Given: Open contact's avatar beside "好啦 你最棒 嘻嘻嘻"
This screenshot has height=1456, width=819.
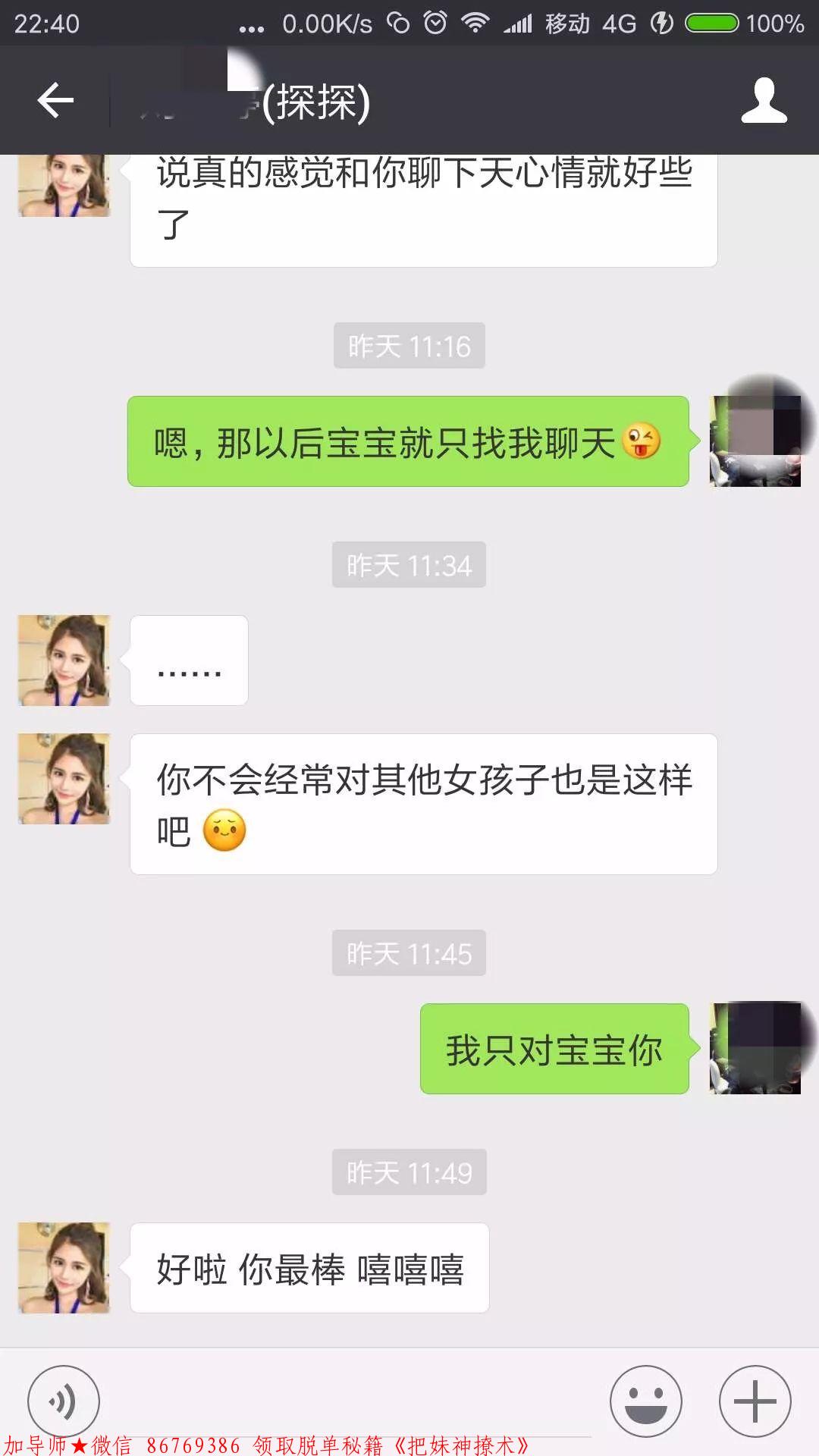Looking at the screenshot, I should pyautogui.click(x=64, y=1267).
